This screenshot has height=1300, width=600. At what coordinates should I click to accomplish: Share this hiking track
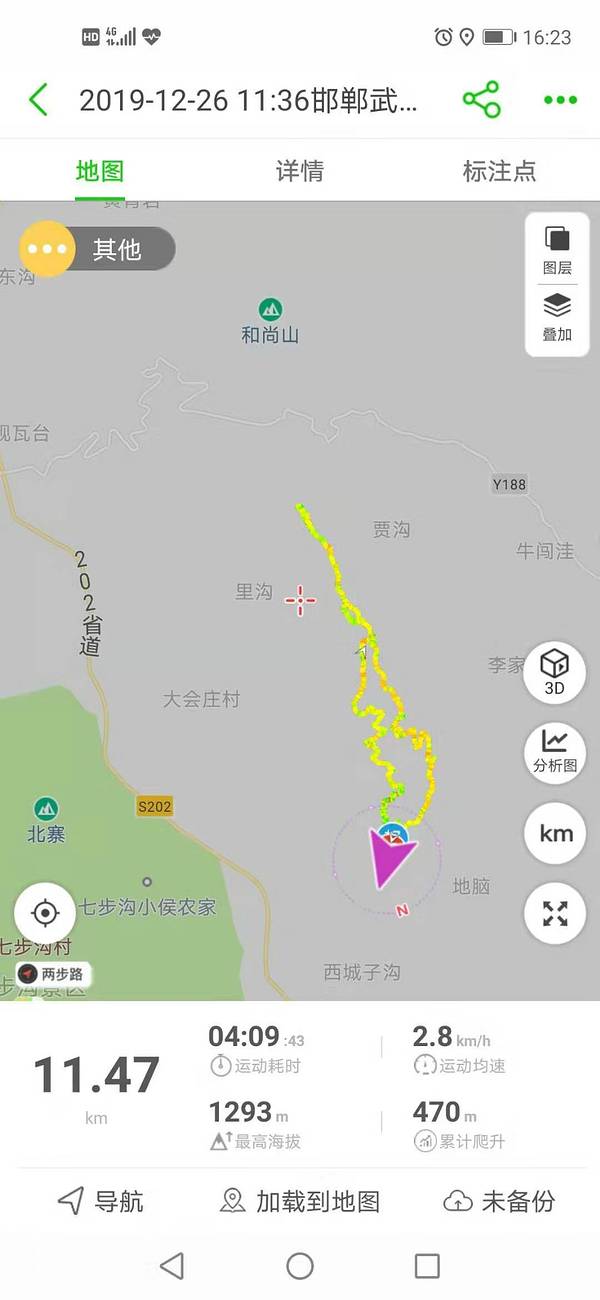tap(481, 100)
